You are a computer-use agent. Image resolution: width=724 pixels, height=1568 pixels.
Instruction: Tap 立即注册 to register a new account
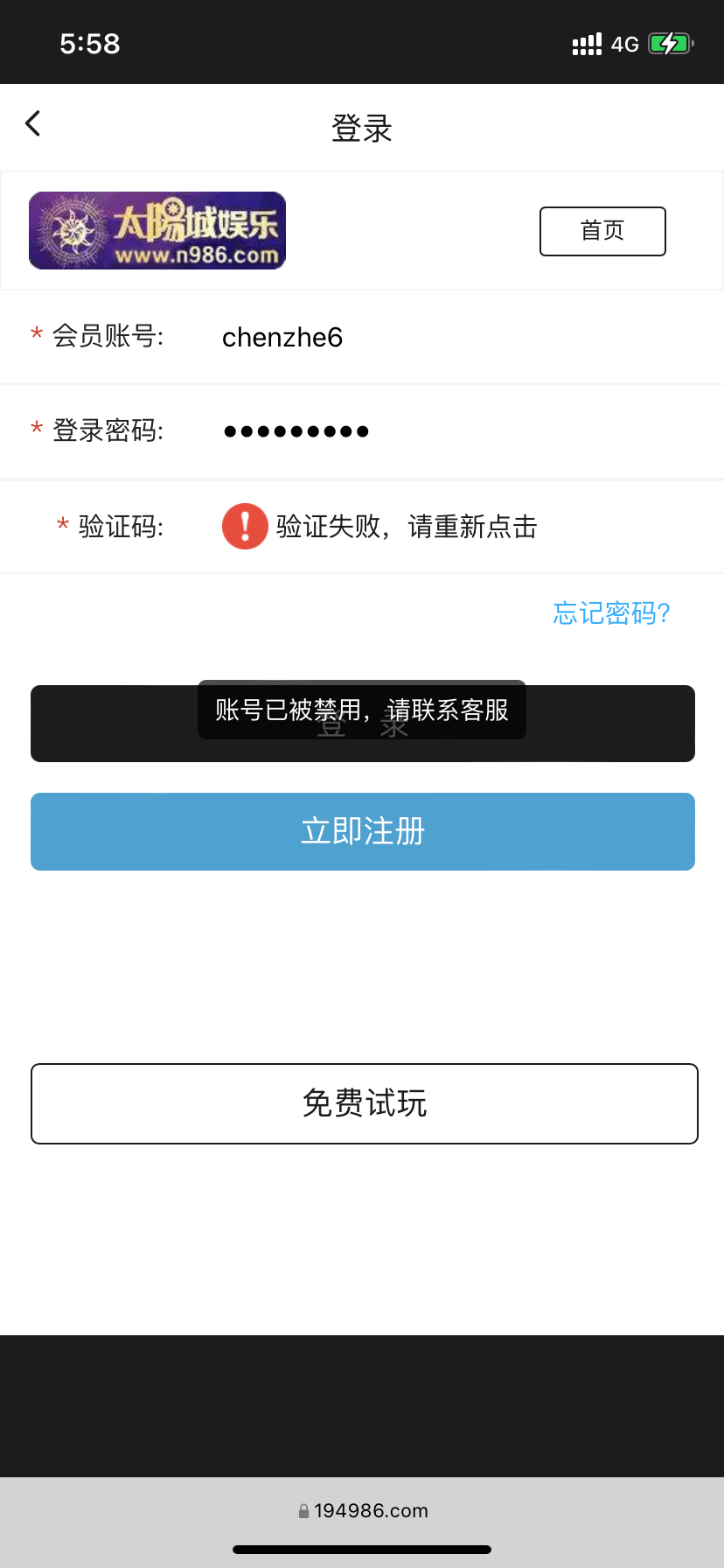coord(362,831)
